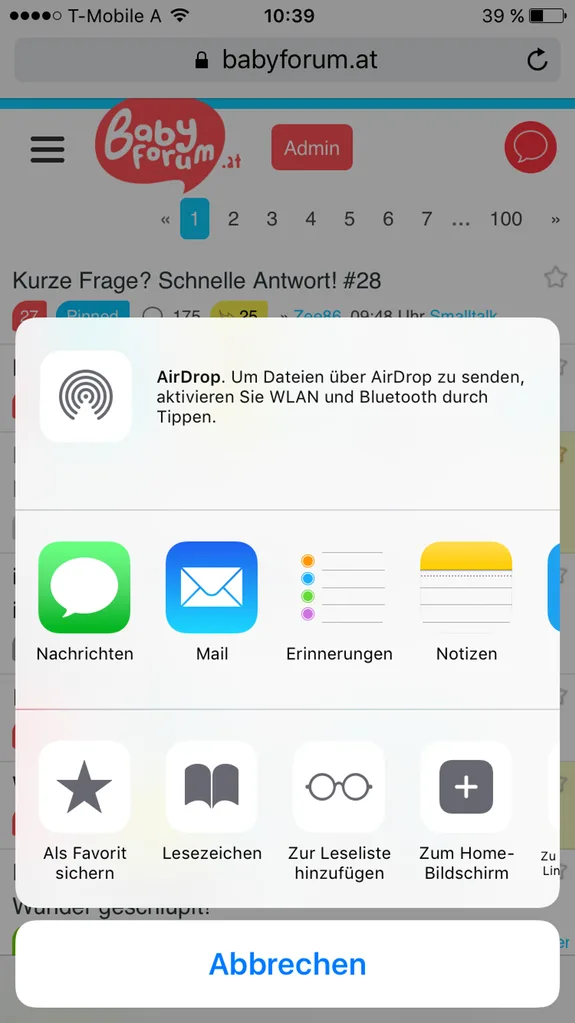Share the page via Nachrichten
This screenshot has width=575, height=1023.
(84, 587)
